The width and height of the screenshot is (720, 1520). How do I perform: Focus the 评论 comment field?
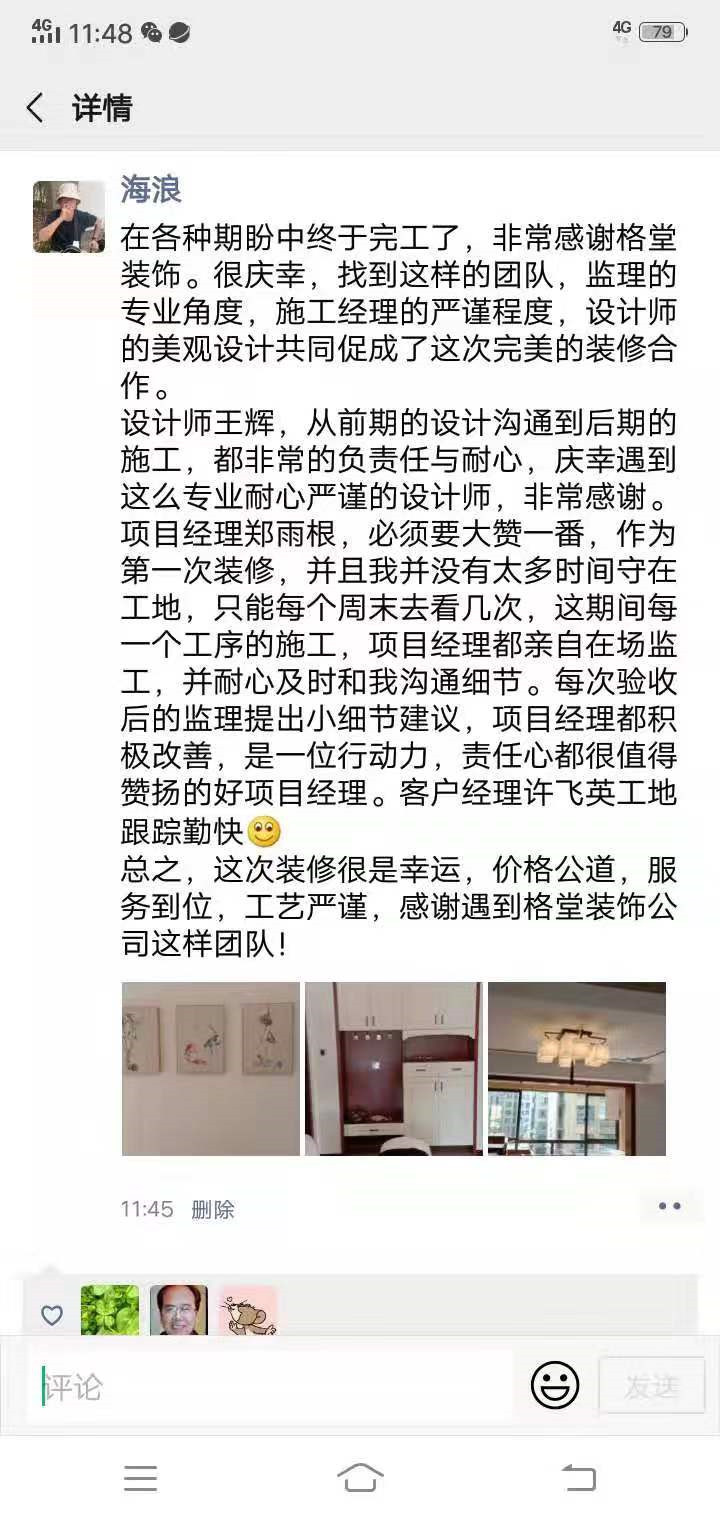point(270,1387)
